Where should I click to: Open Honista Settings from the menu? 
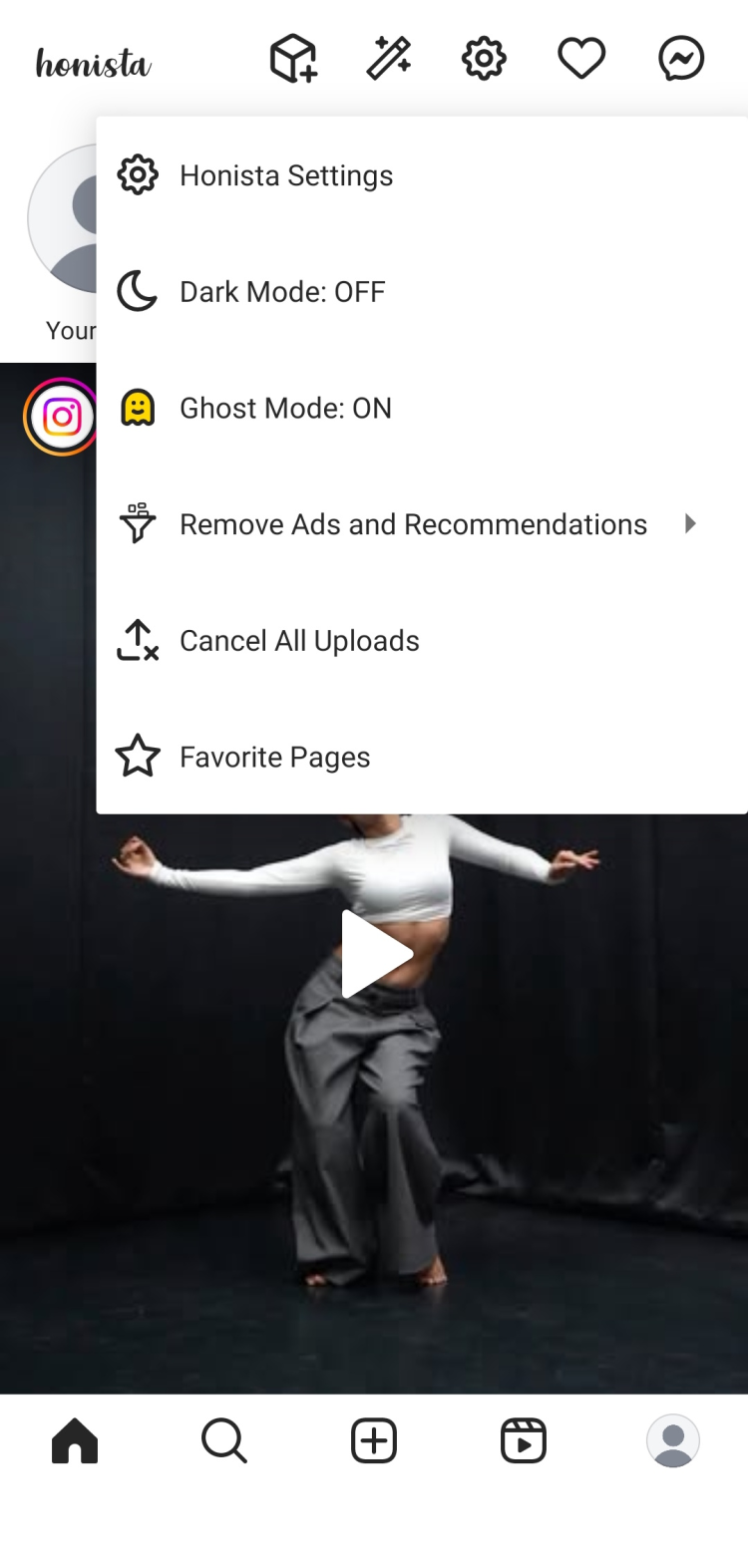click(285, 175)
